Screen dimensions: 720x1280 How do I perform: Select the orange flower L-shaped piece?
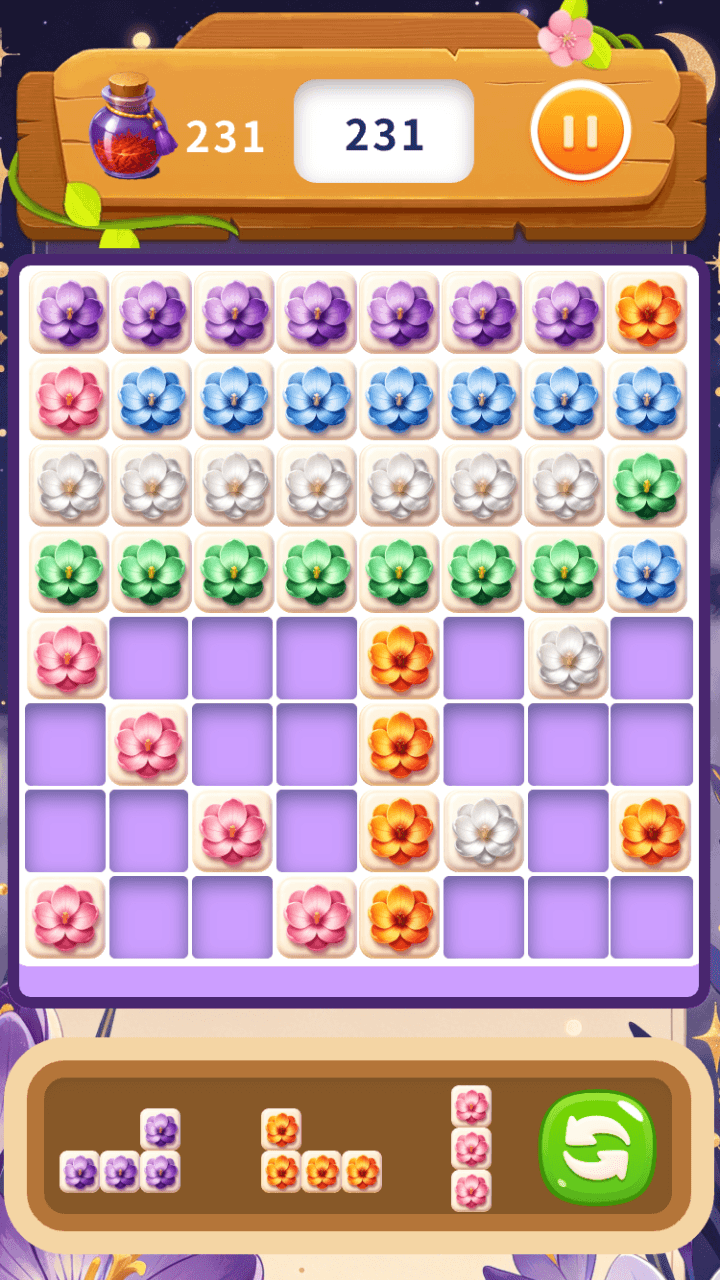321,1150
